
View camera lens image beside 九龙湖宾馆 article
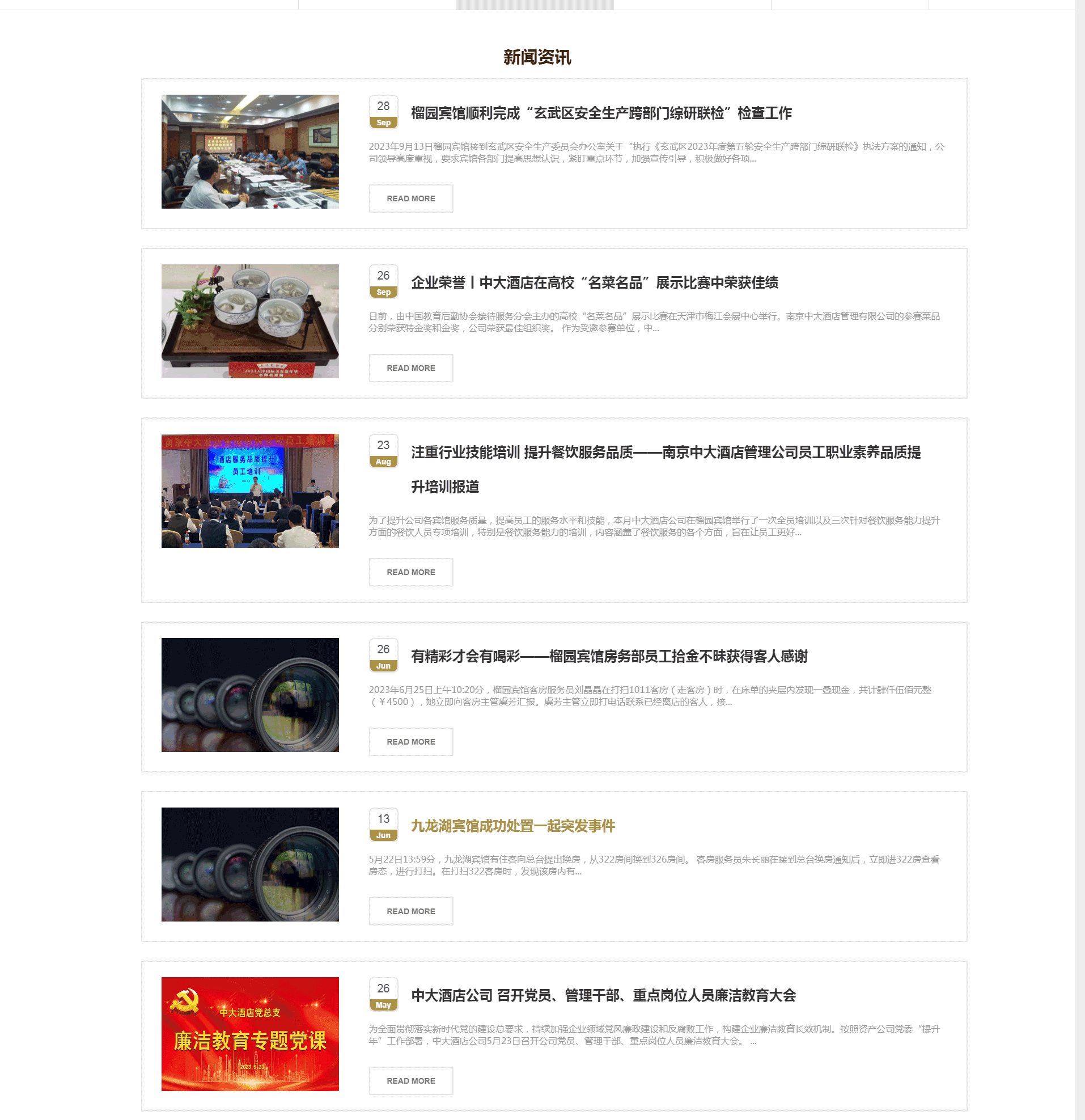249,865
